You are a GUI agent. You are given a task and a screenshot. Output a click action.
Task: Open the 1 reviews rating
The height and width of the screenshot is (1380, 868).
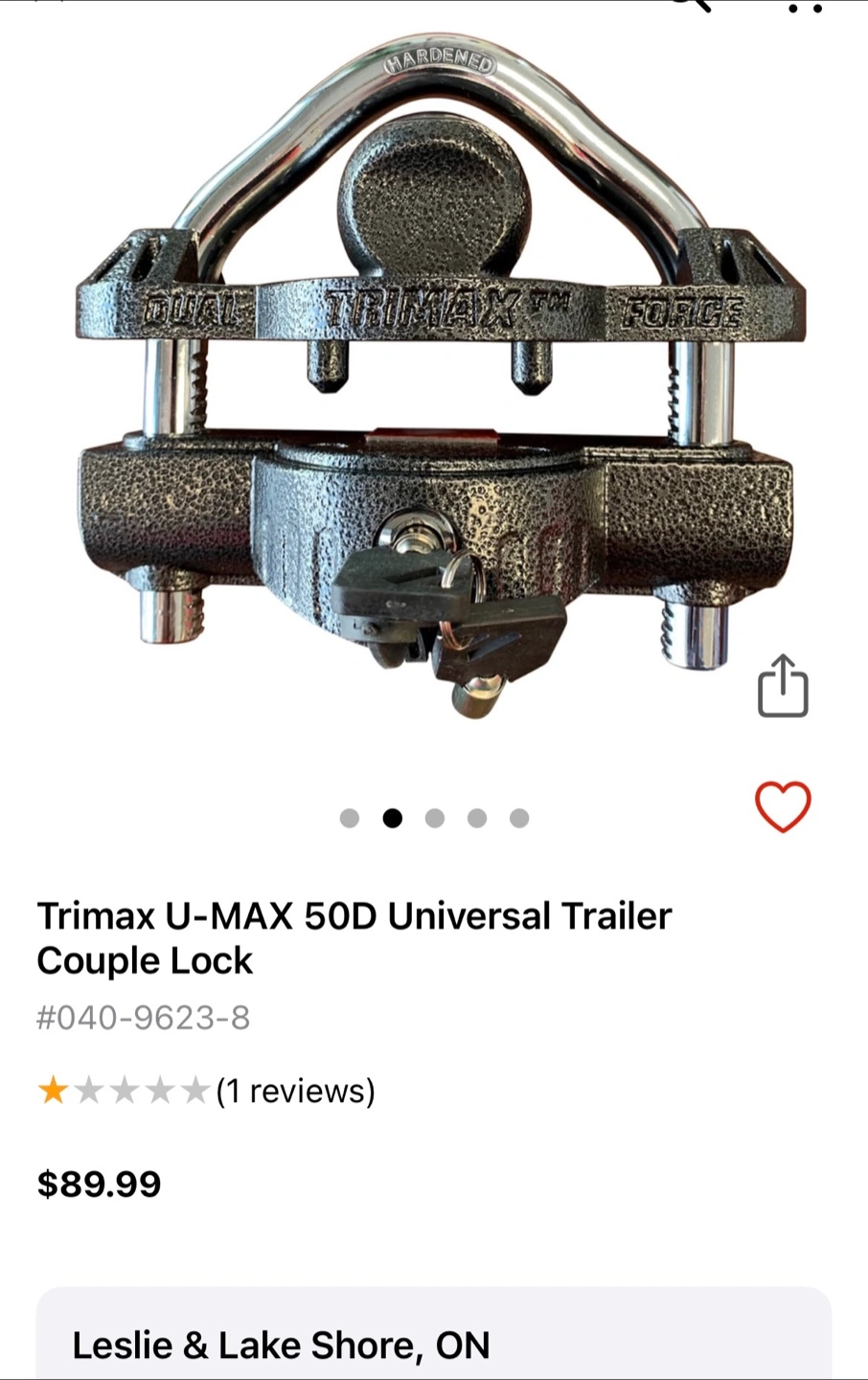click(x=206, y=1092)
